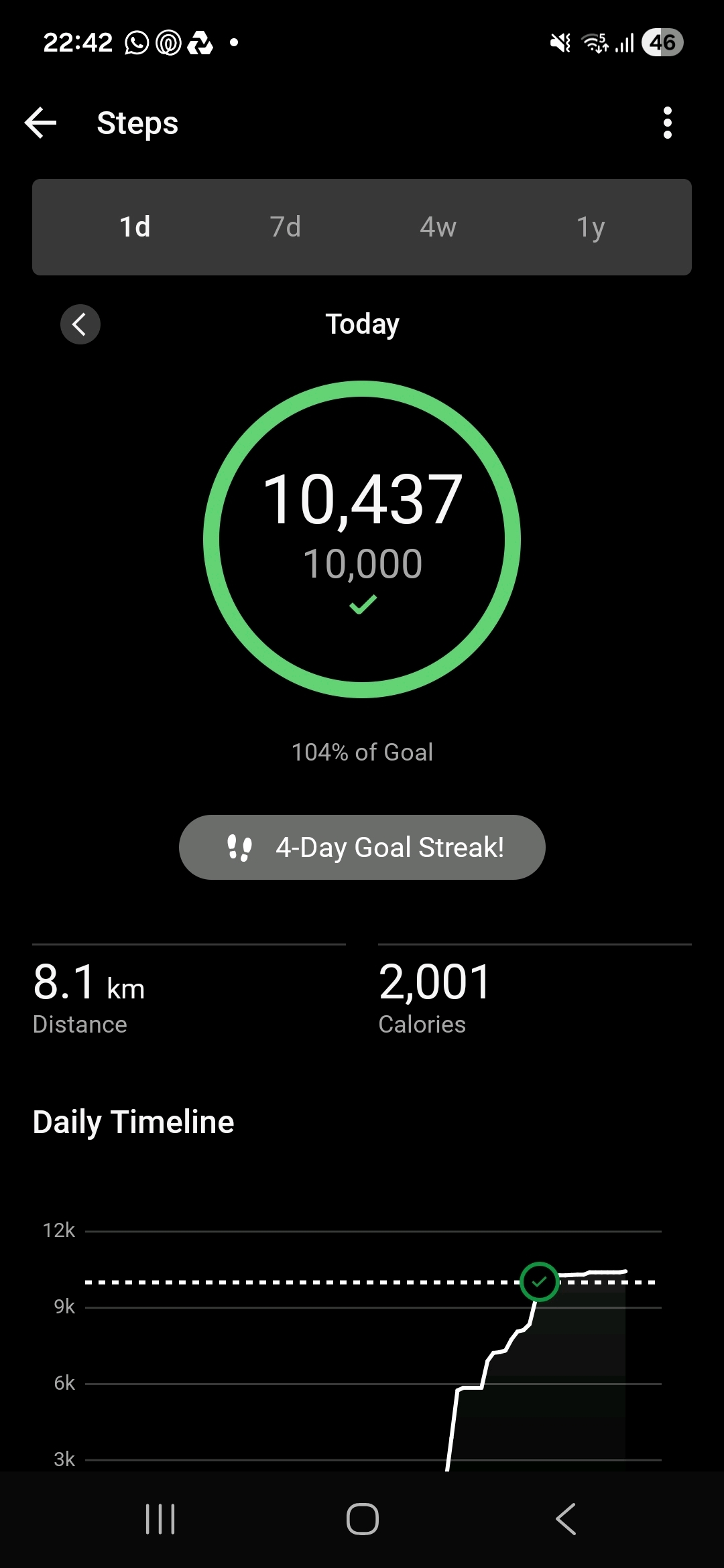This screenshot has height=1568, width=724.
Task: Tap the 4-Day Goal Streak badge
Action: pyautogui.click(x=362, y=847)
